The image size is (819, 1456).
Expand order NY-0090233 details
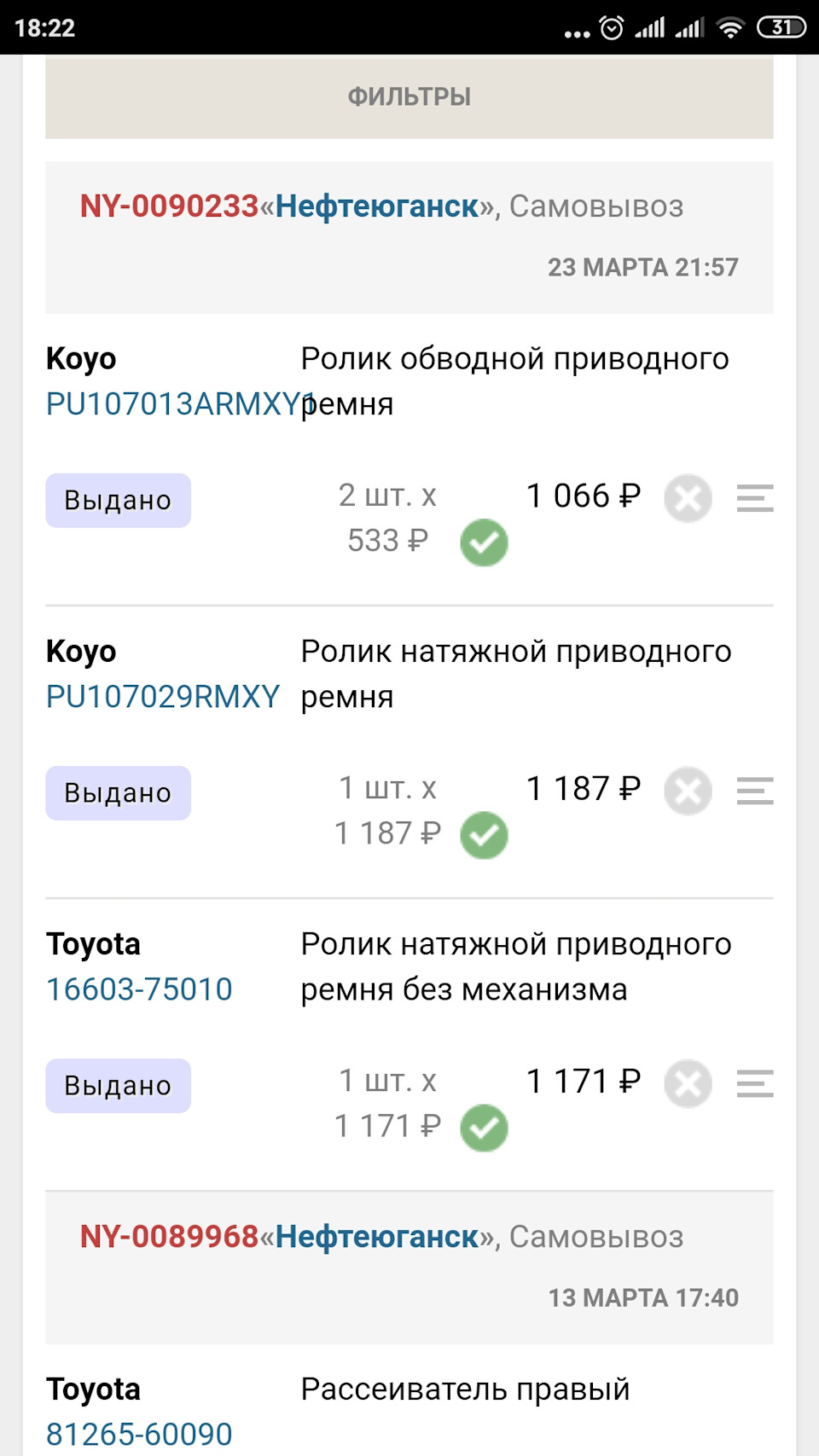pyautogui.click(x=167, y=206)
